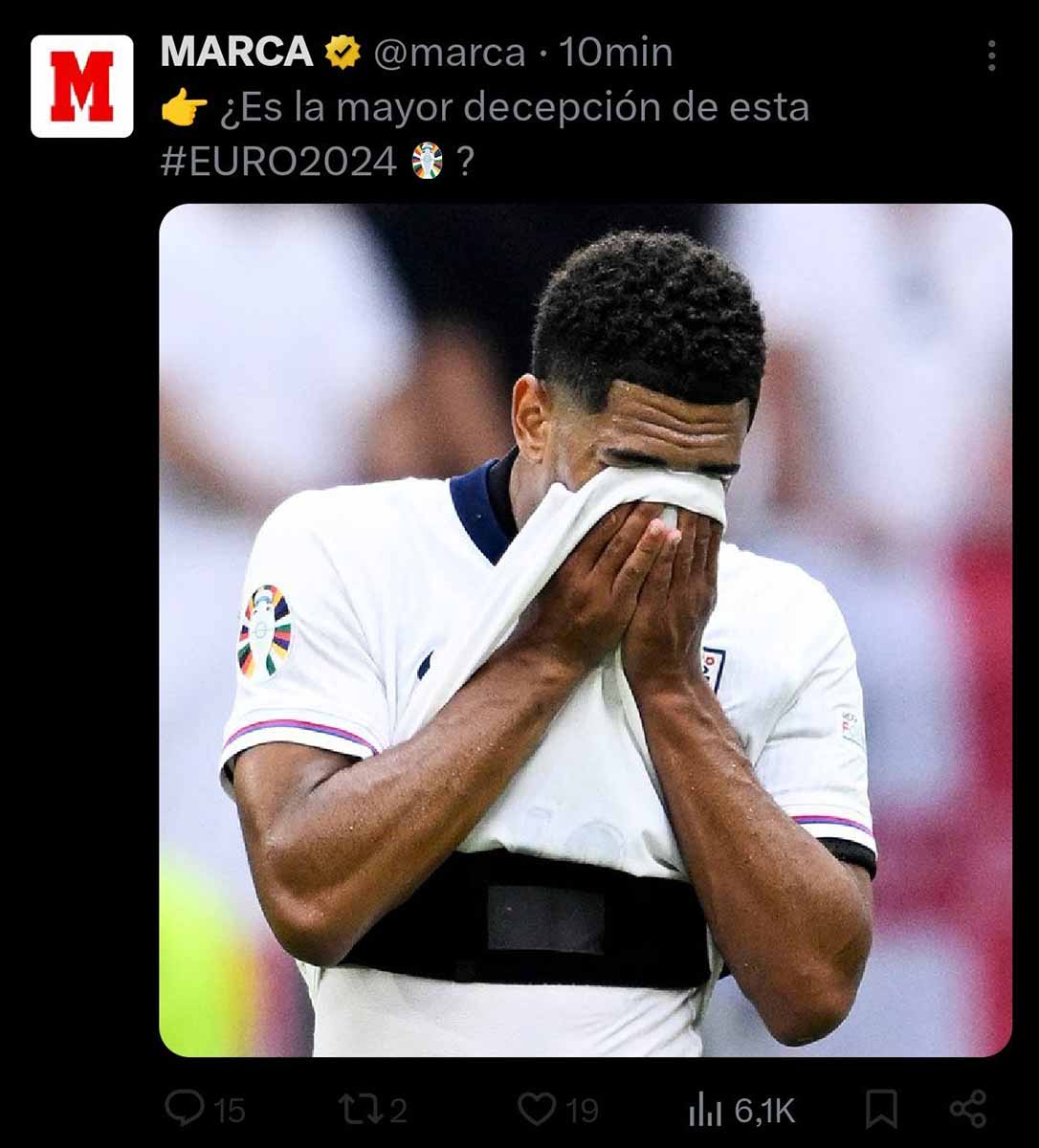Share MARCA's tweet
1039x1148 pixels.
tap(967, 1109)
